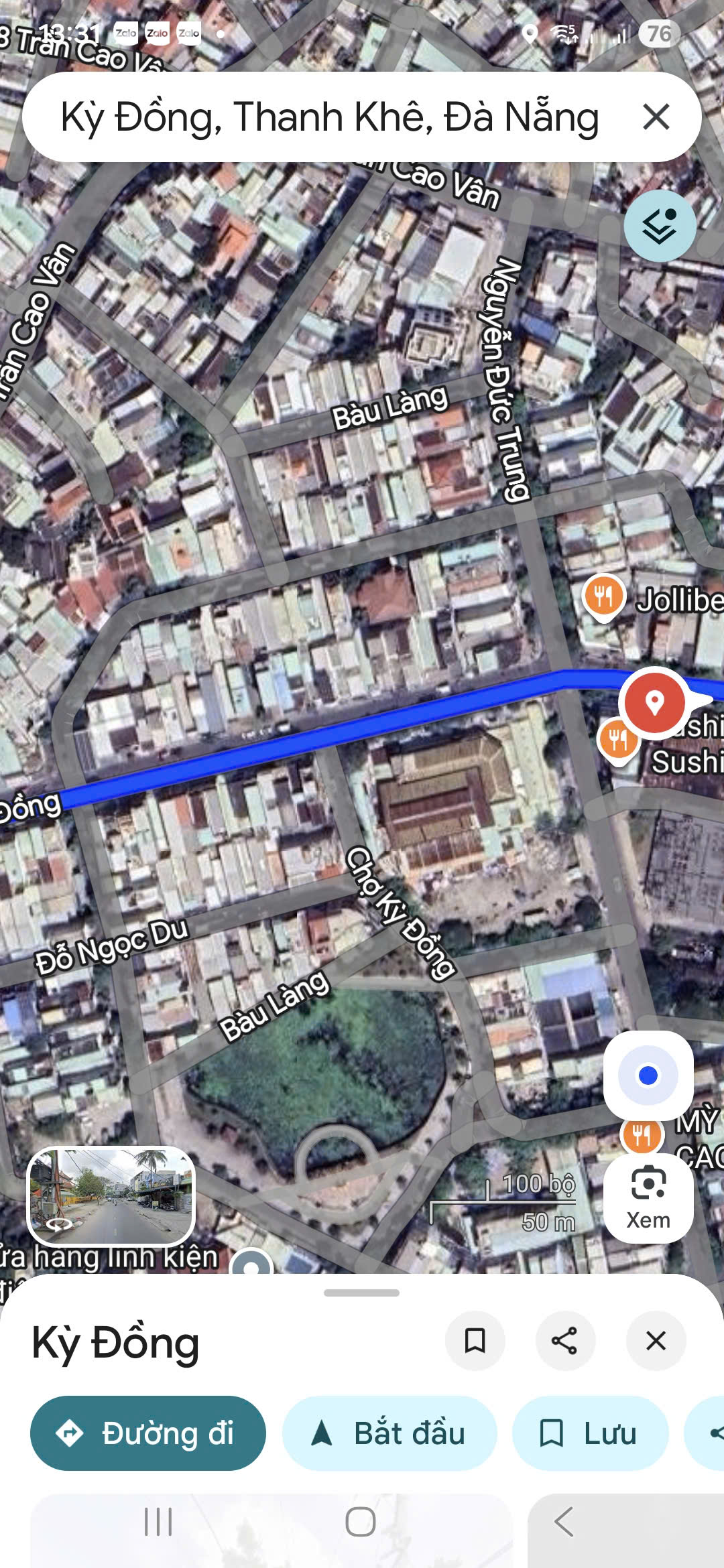Viewport: 724px width, 1568px height.
Task: Tap the Jollibee restaurant pin
Action: point(603,596)
